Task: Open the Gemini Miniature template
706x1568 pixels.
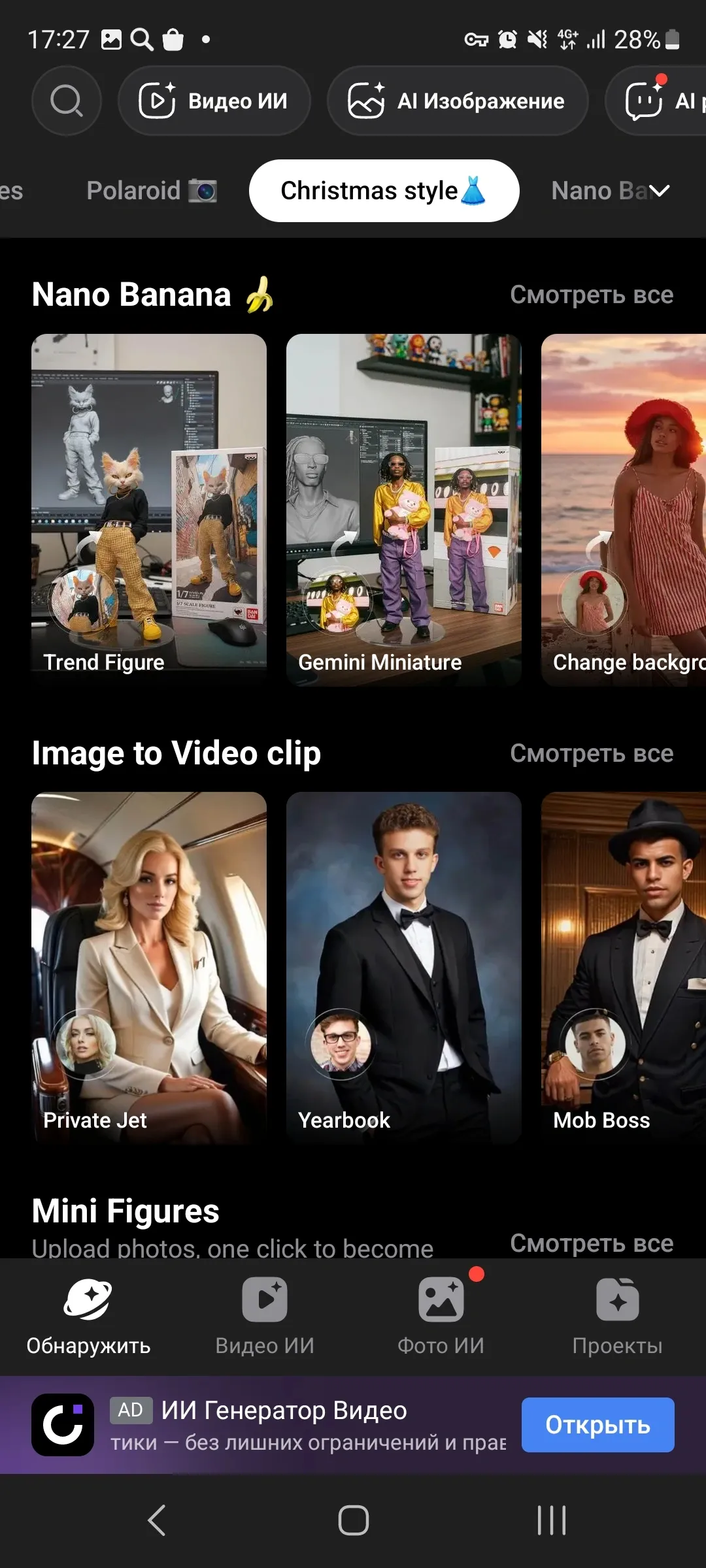Action: (x=403, y=510)
